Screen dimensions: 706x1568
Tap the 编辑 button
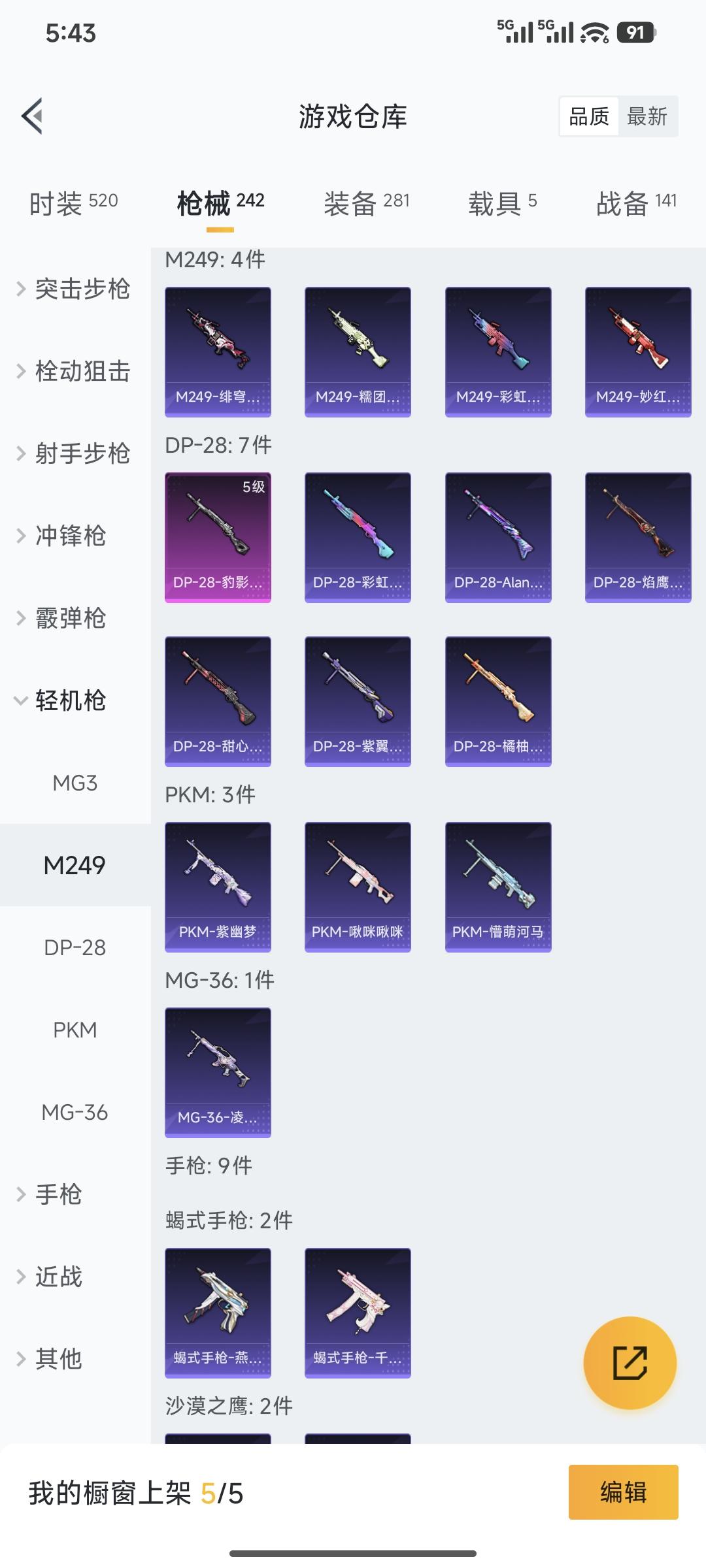[623, 1492]
